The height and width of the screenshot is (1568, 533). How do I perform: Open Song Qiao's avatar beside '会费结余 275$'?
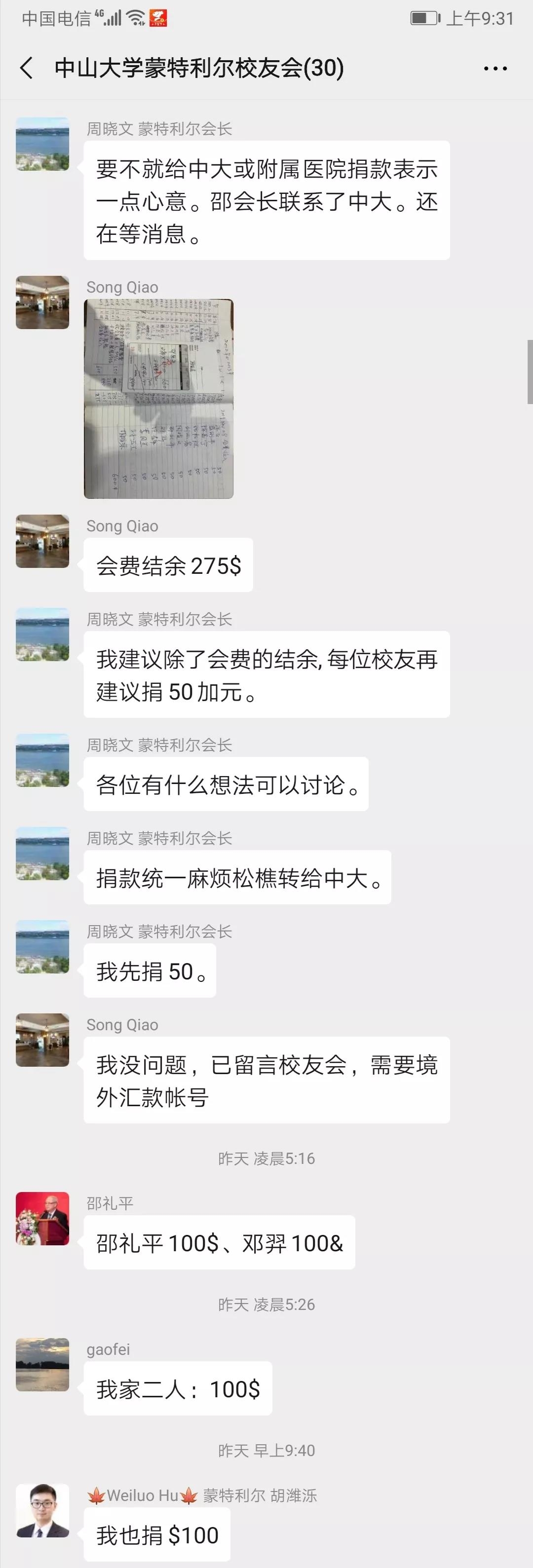pos(42,541)
